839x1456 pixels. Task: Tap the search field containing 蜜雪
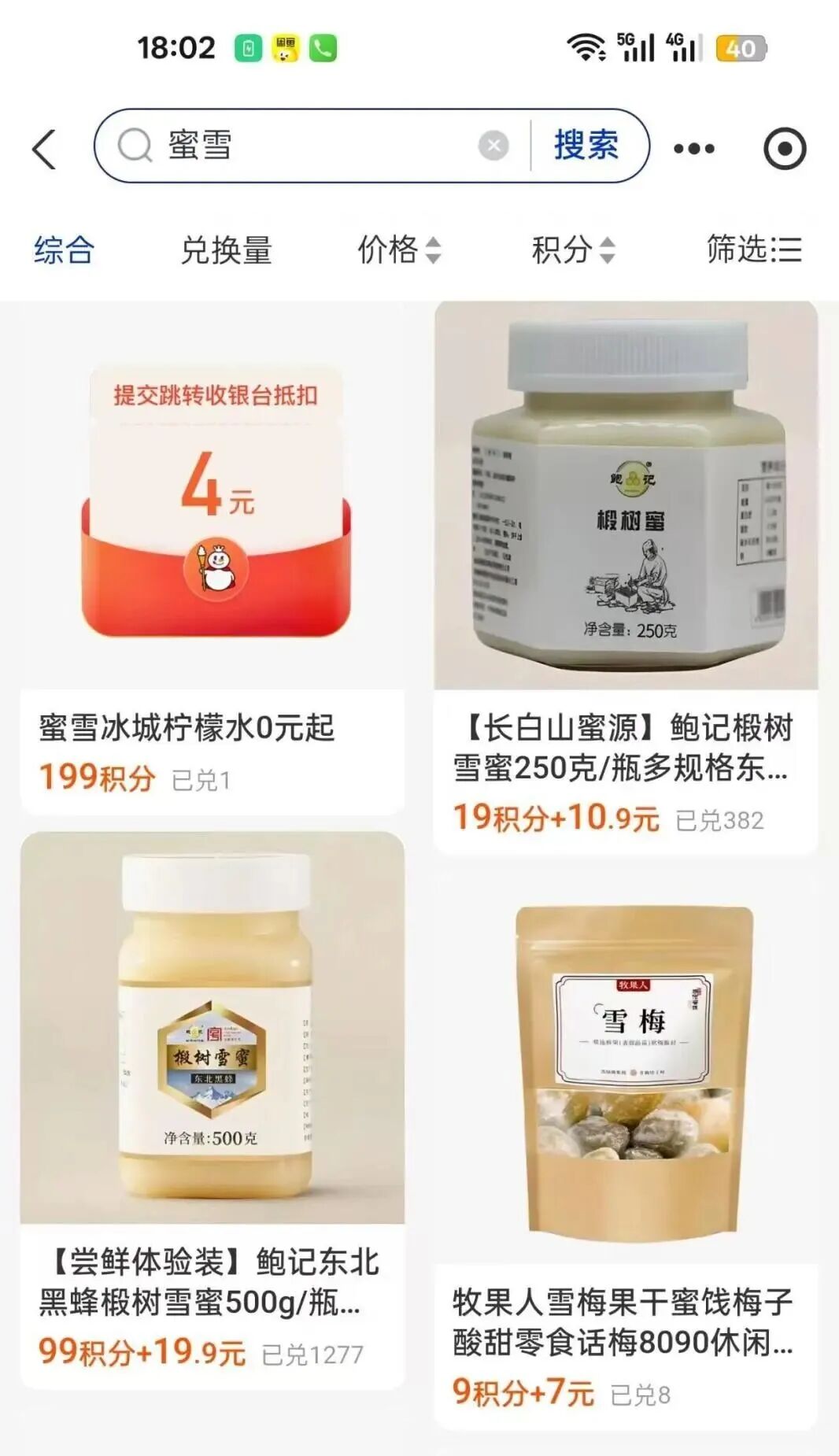tap(315, 146)
